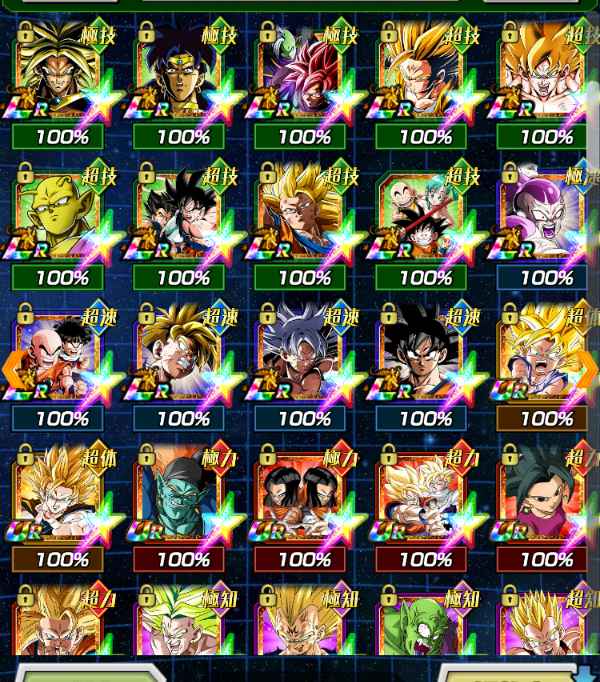Select the Super Saiyan Goku and Gohan card

point(425,500)
